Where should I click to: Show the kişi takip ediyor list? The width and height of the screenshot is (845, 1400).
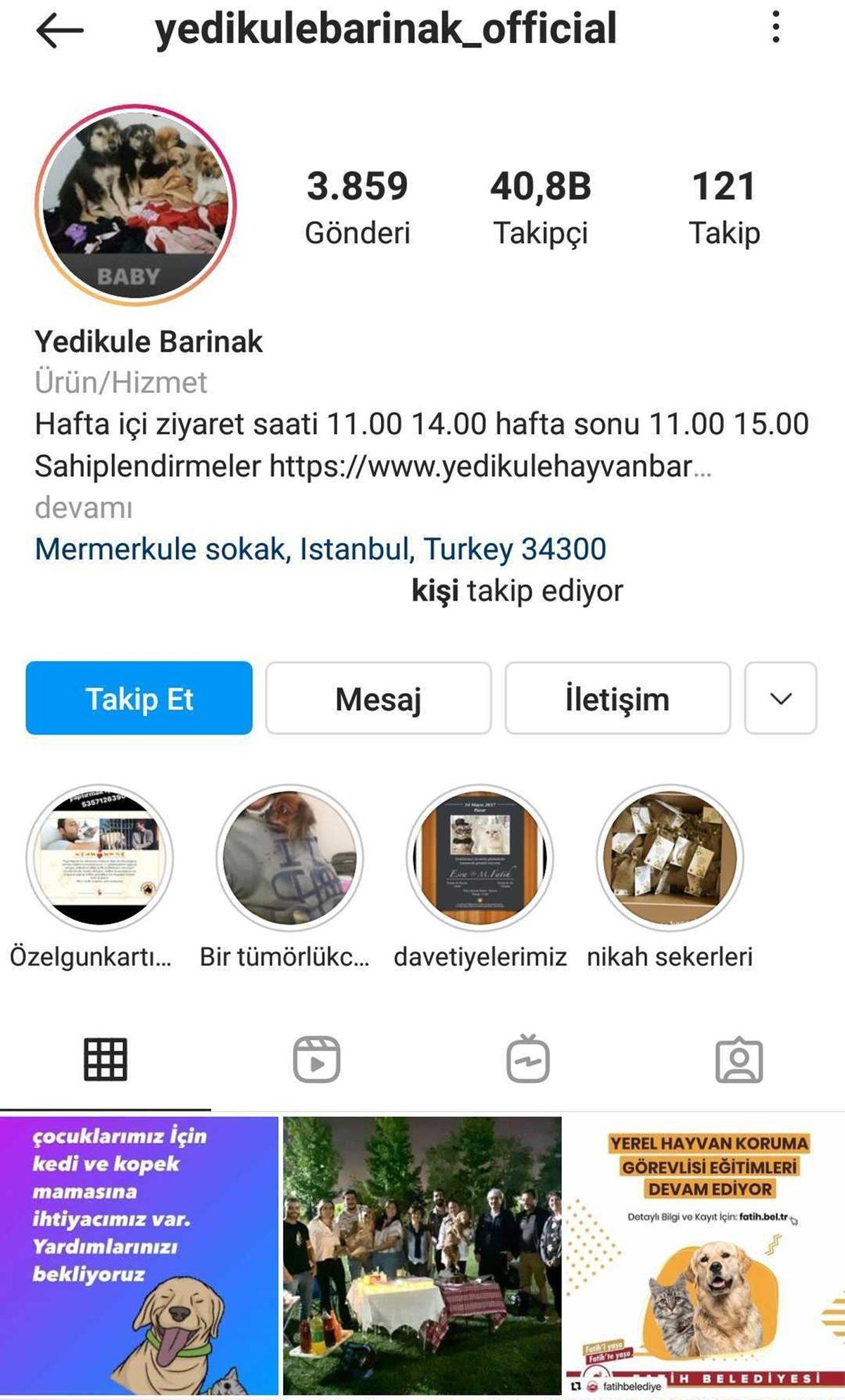tap(516, 592)
